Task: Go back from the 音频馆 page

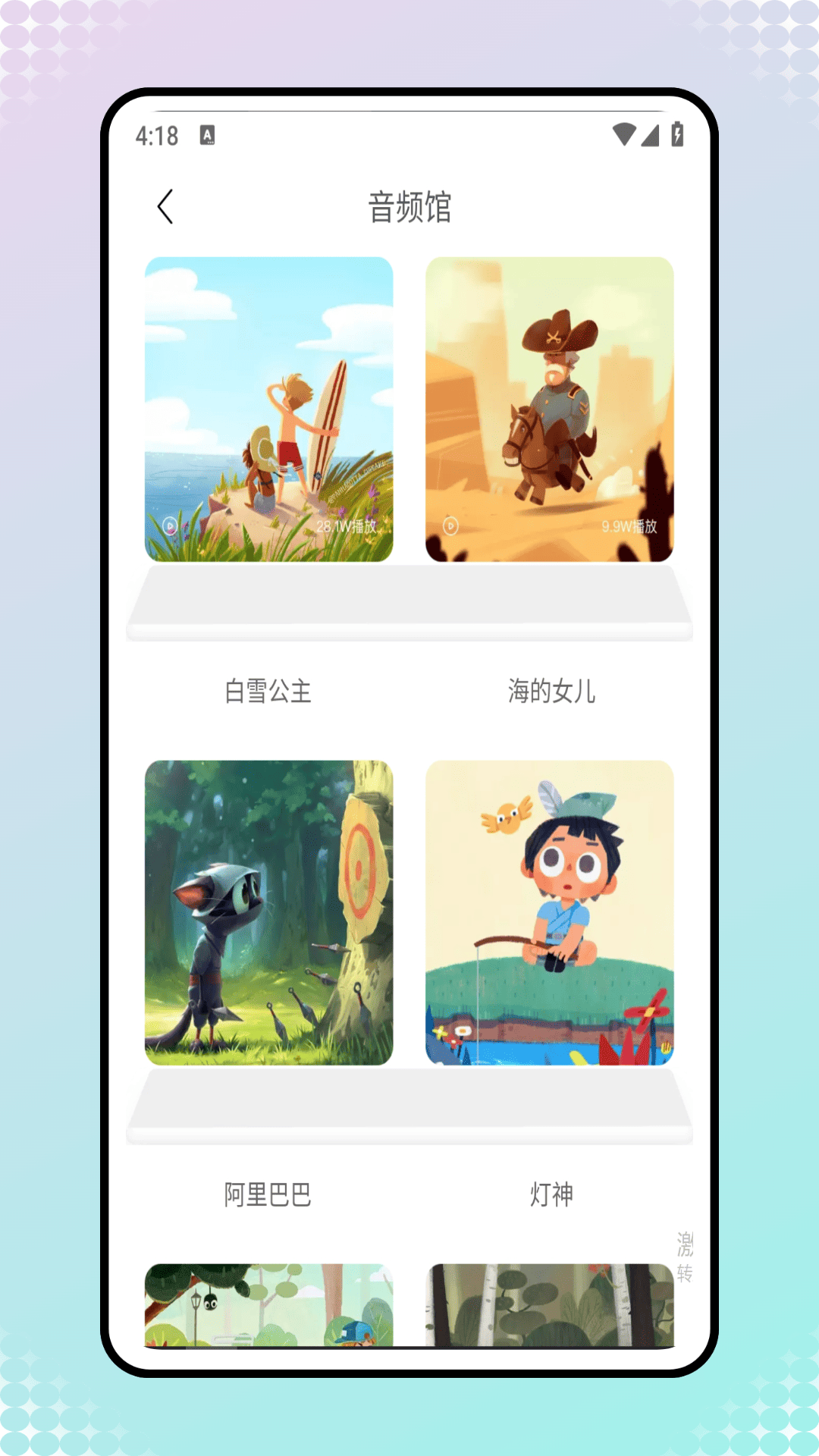Action: (x=165, y=206)
